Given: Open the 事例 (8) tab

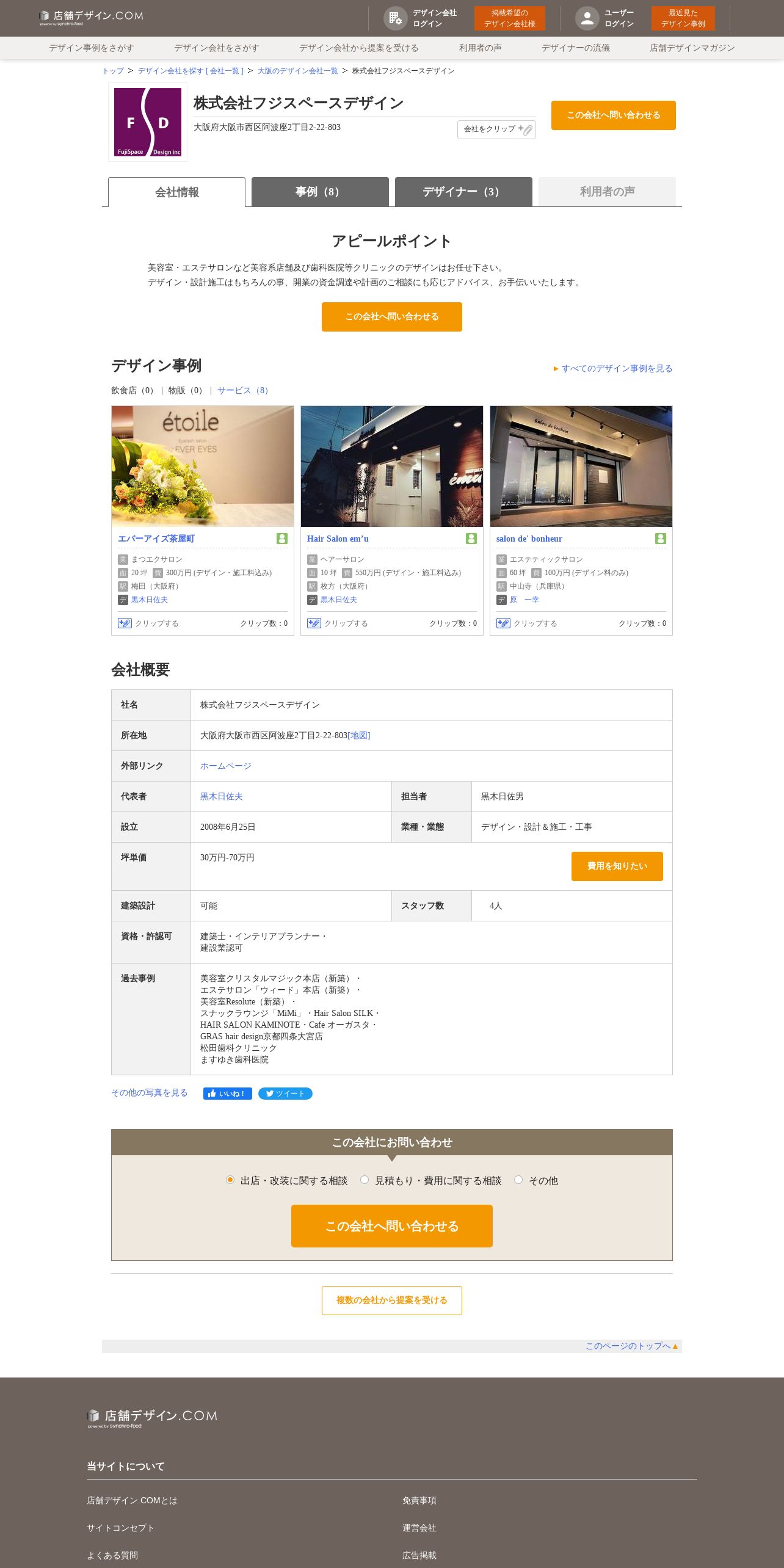Looking at the screenshot, I should [x=320, y=192].
